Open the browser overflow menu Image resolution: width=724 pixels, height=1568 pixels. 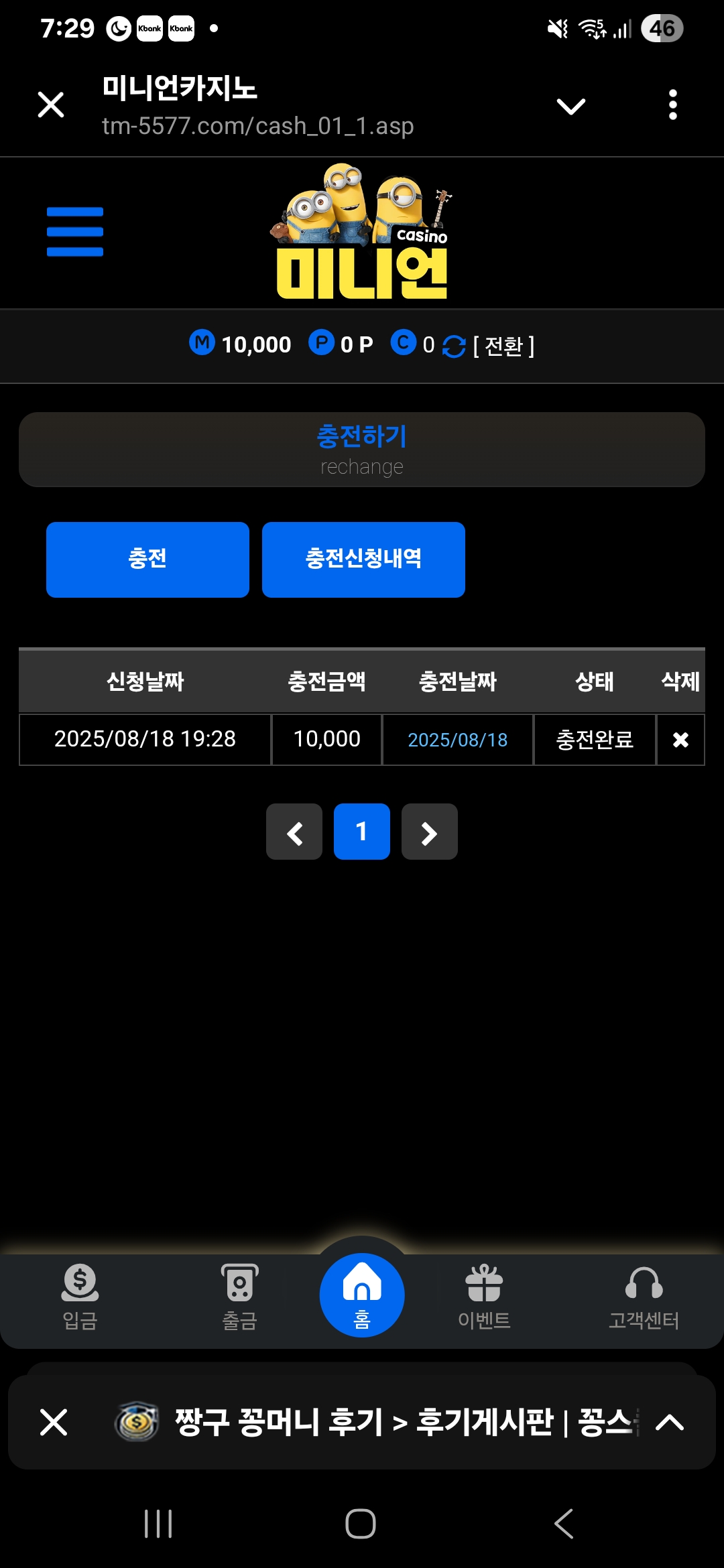coord(672,105)
